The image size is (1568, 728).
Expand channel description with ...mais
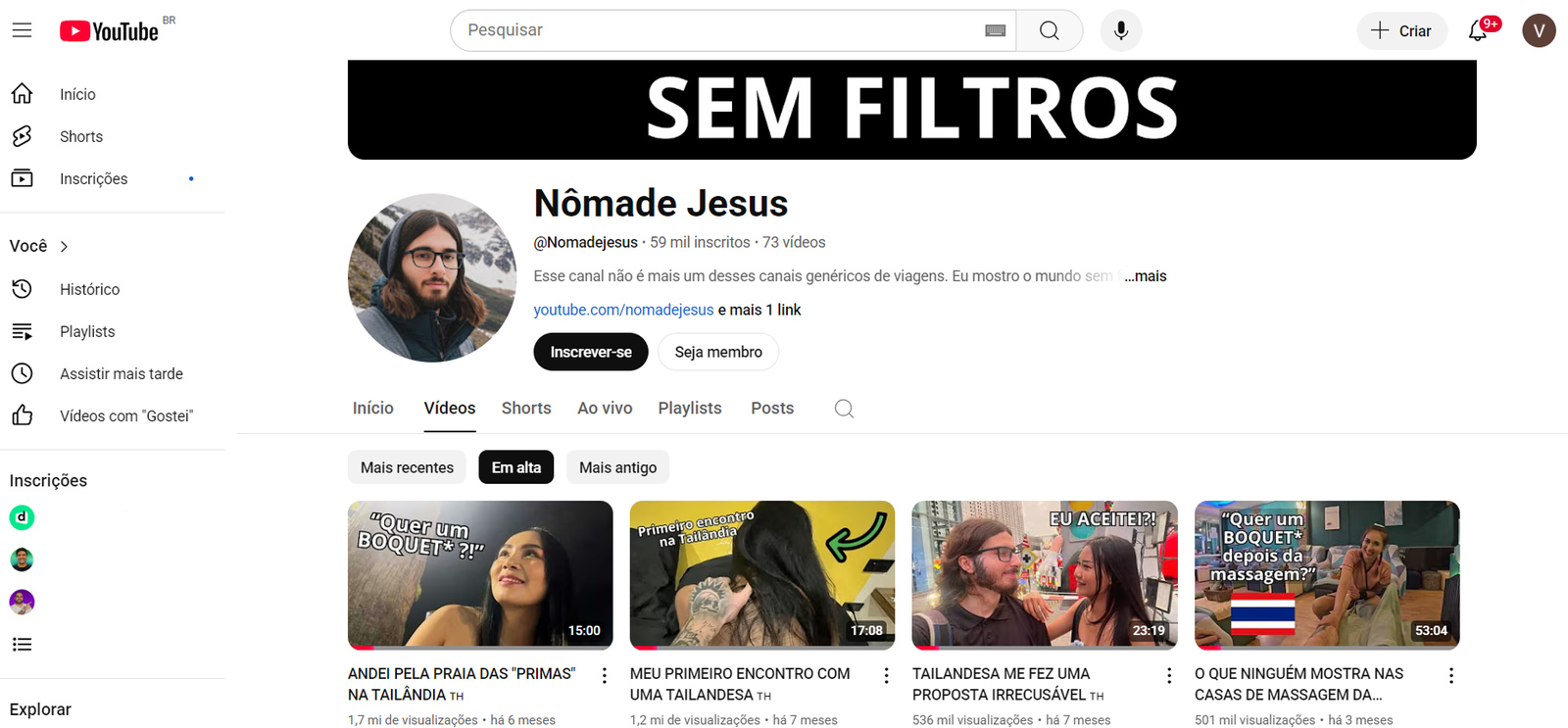point(1146,276)
